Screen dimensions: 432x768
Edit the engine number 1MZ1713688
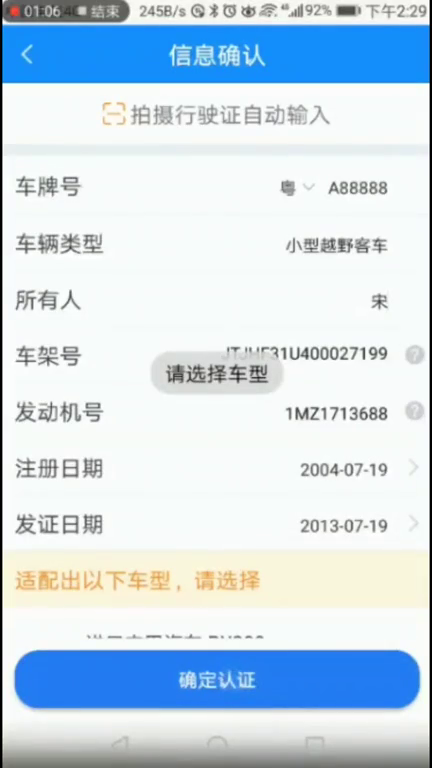tap(336, 414)
